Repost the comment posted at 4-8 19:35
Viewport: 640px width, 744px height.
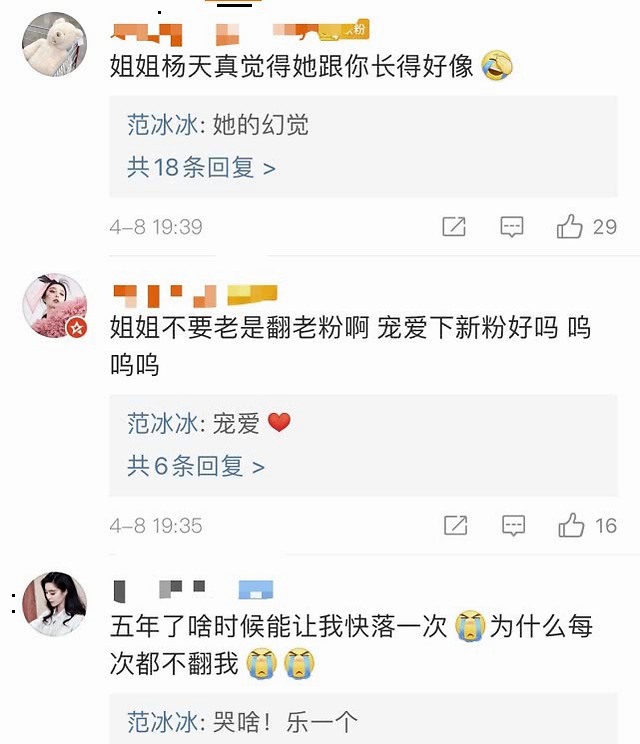tap(455, 525)
